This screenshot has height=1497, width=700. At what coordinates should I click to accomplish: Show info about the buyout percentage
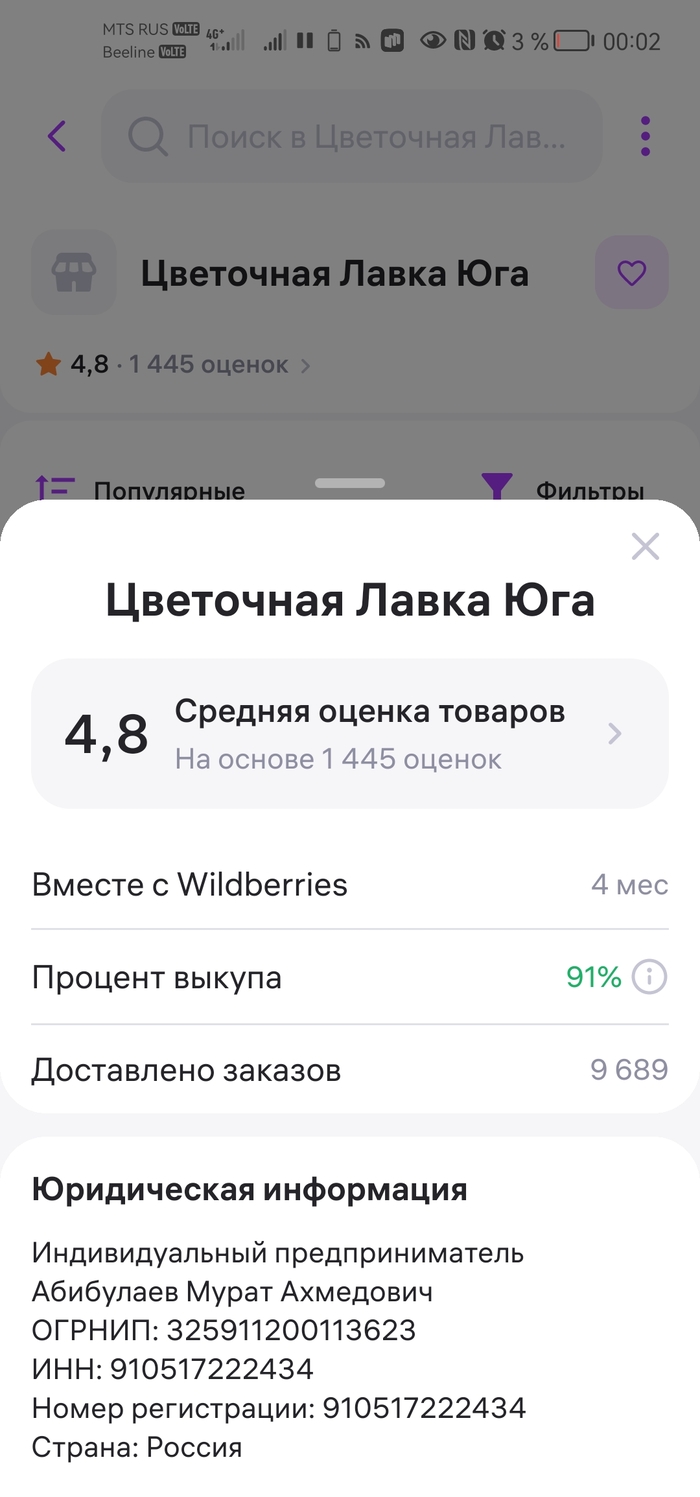pyautogui.click(x=650, y=977)
